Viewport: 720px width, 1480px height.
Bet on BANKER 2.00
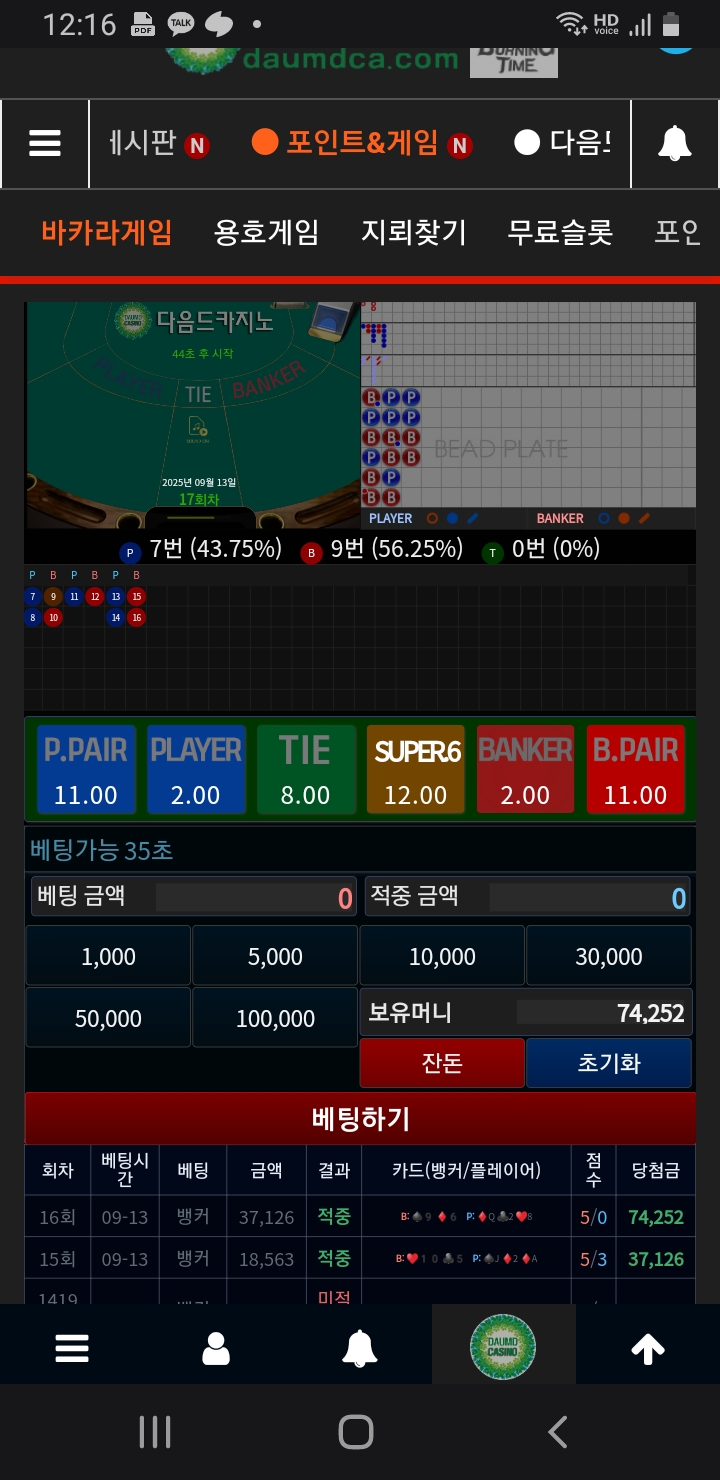coord(525,769)
